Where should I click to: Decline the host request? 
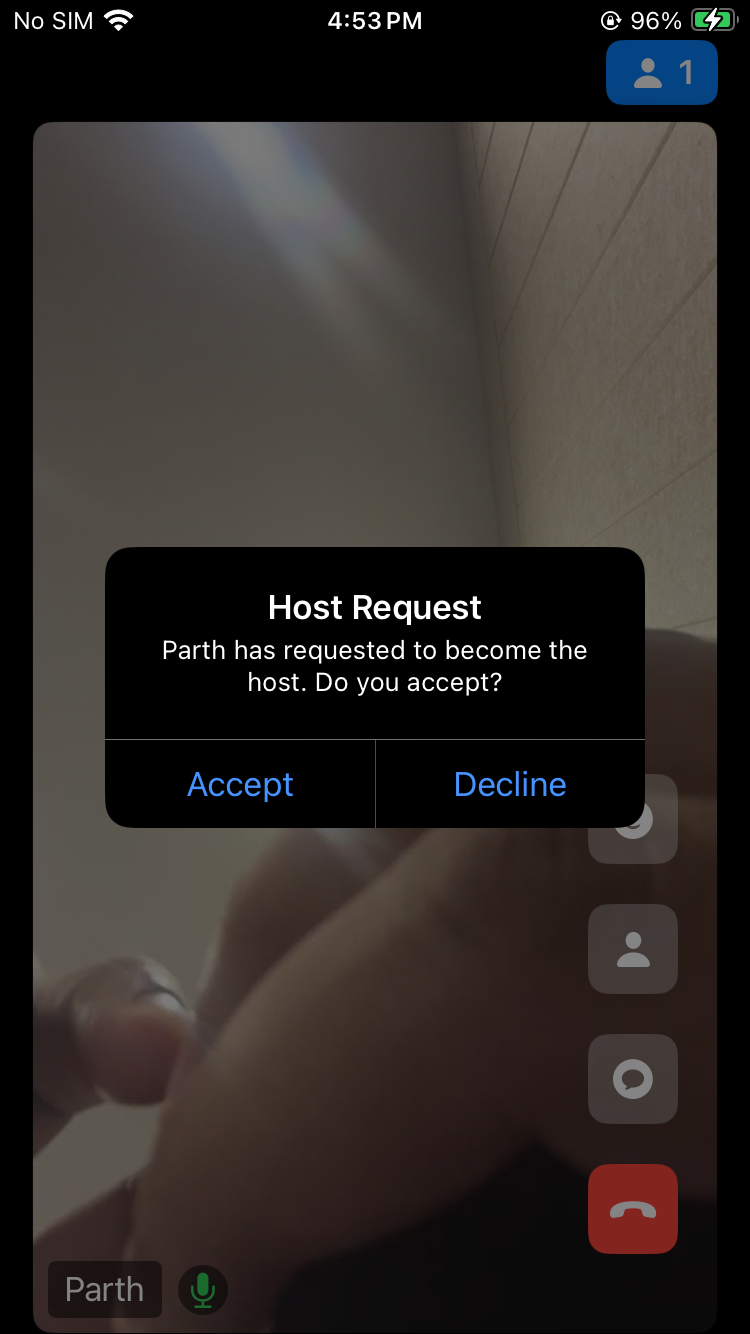pyautogui.click(x=510, y=784)
